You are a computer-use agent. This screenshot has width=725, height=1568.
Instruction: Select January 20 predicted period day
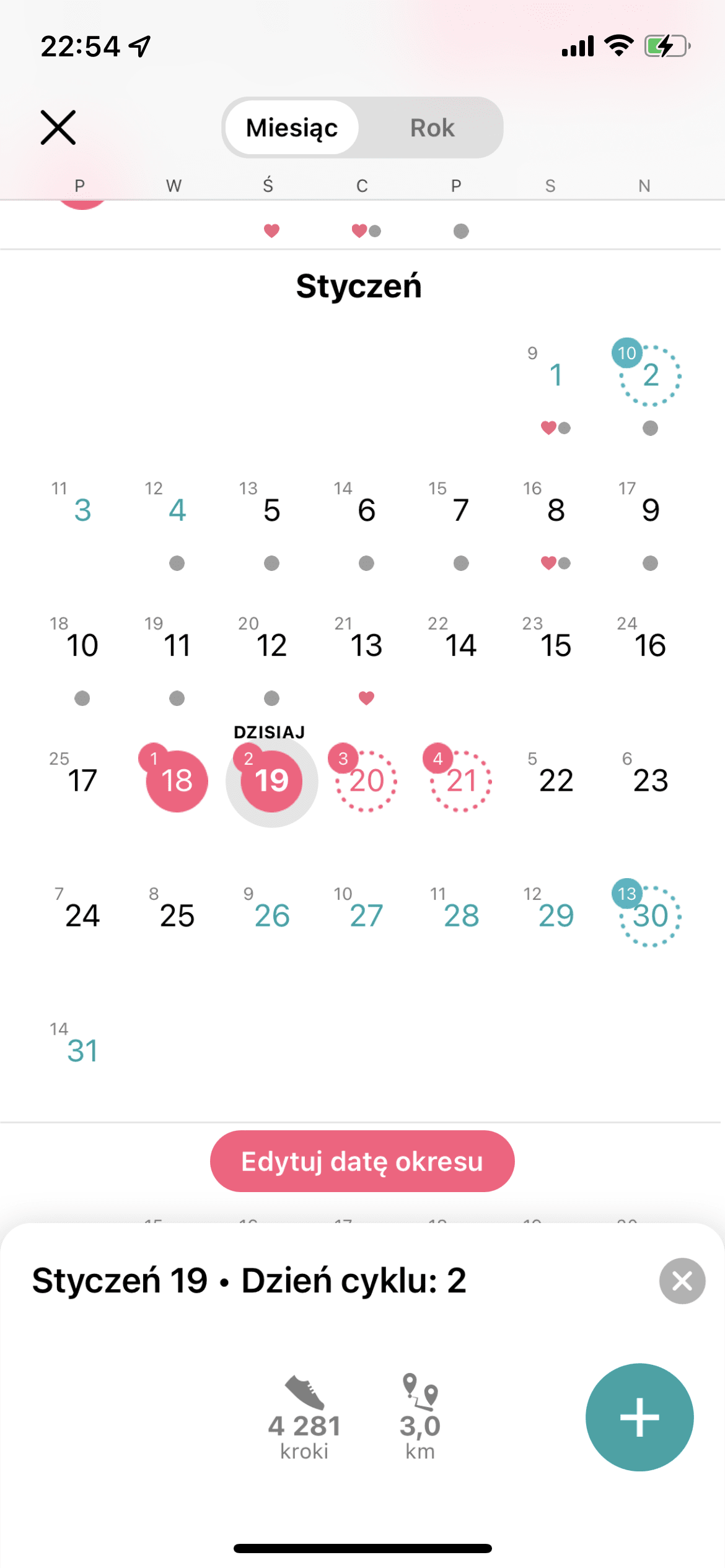click(366, 780)
